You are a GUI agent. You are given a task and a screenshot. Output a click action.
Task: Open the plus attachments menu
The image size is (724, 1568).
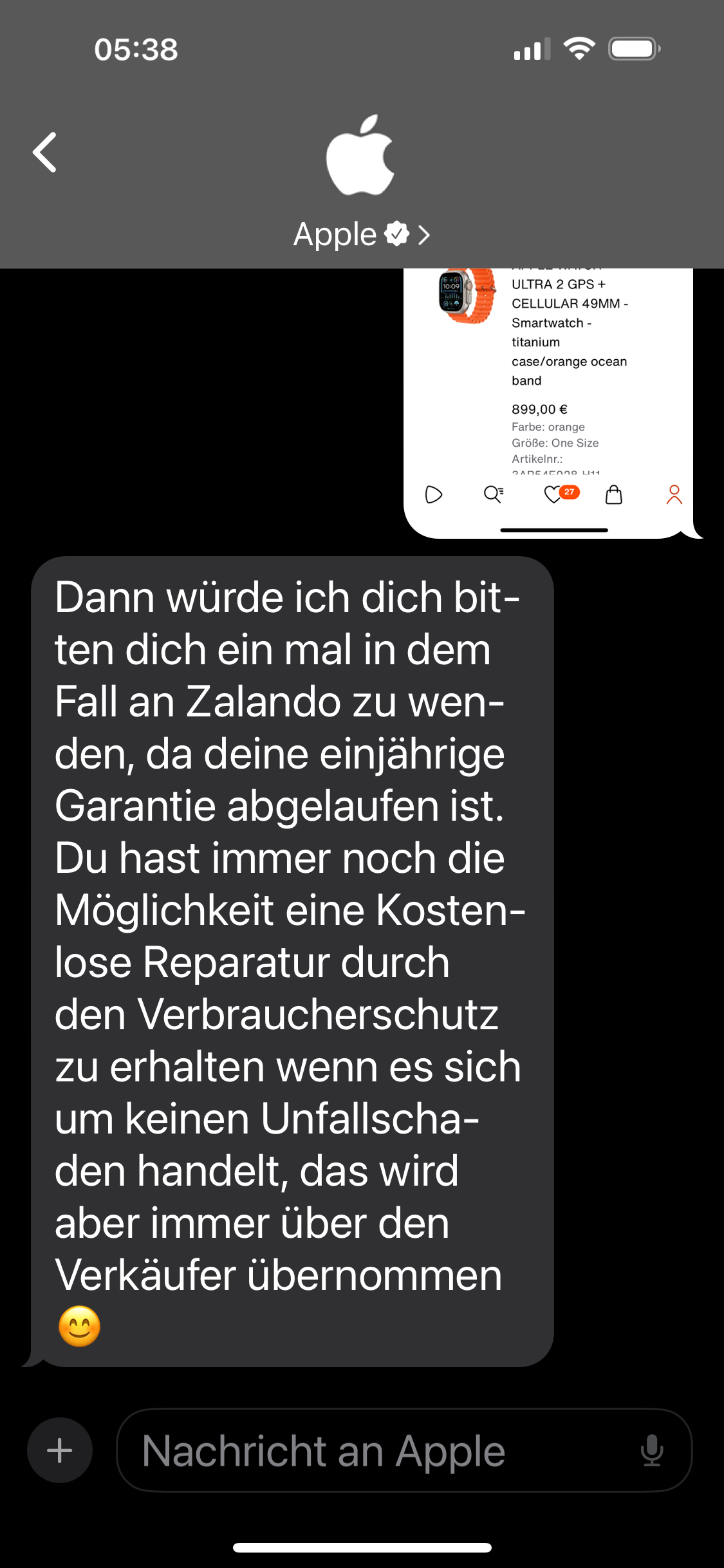[x=60, y=1450]
